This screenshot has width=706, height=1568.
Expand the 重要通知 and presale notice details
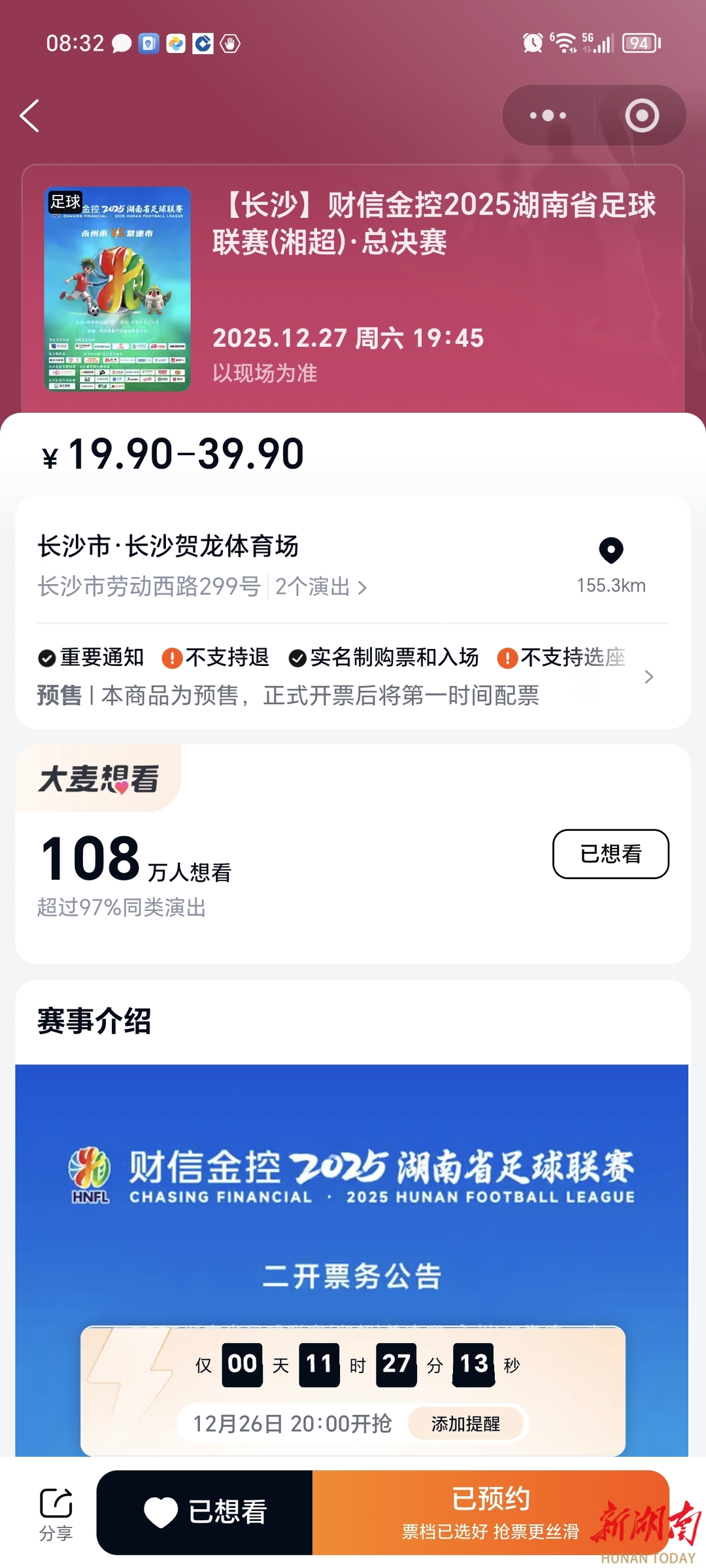click(648, 676)
